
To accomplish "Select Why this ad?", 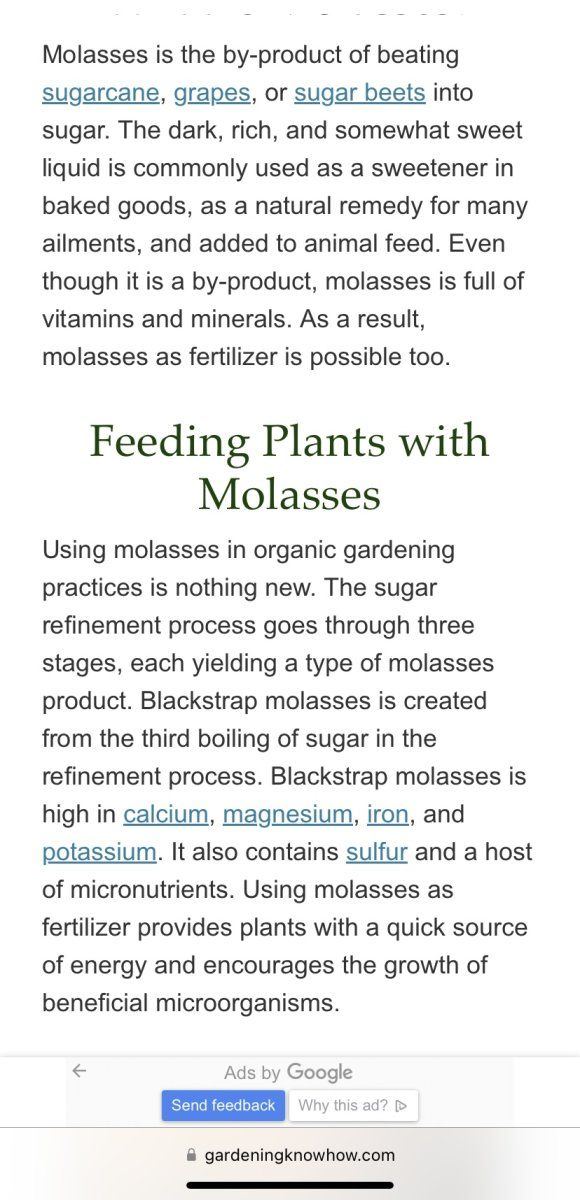I will click(x=353, y=1105).
